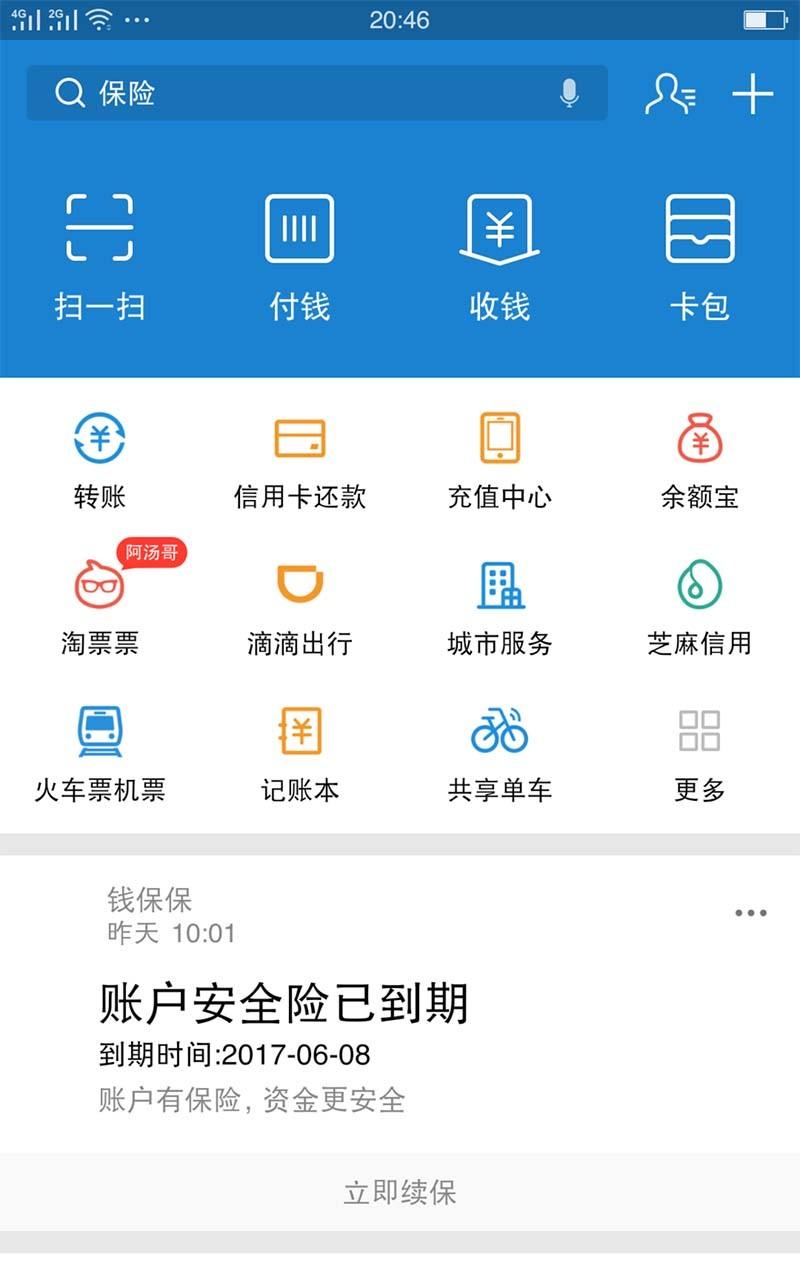The height and width of the screenshot is (1283, 800).
Task: Open Credit Card Repayment (信用卡还款)
Action: coord(300,458)
